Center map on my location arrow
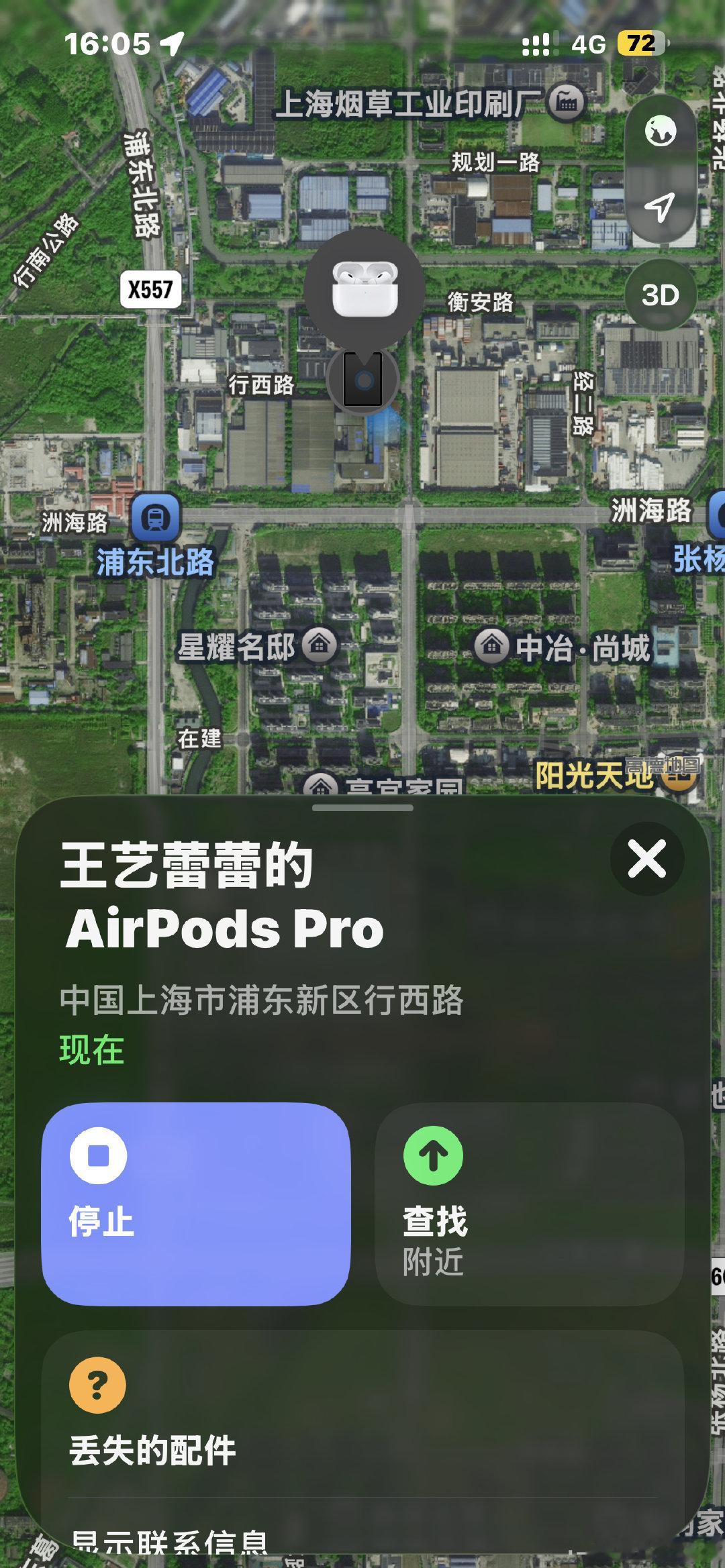This screenshot has height=1568, width=725. coord(661,207)
